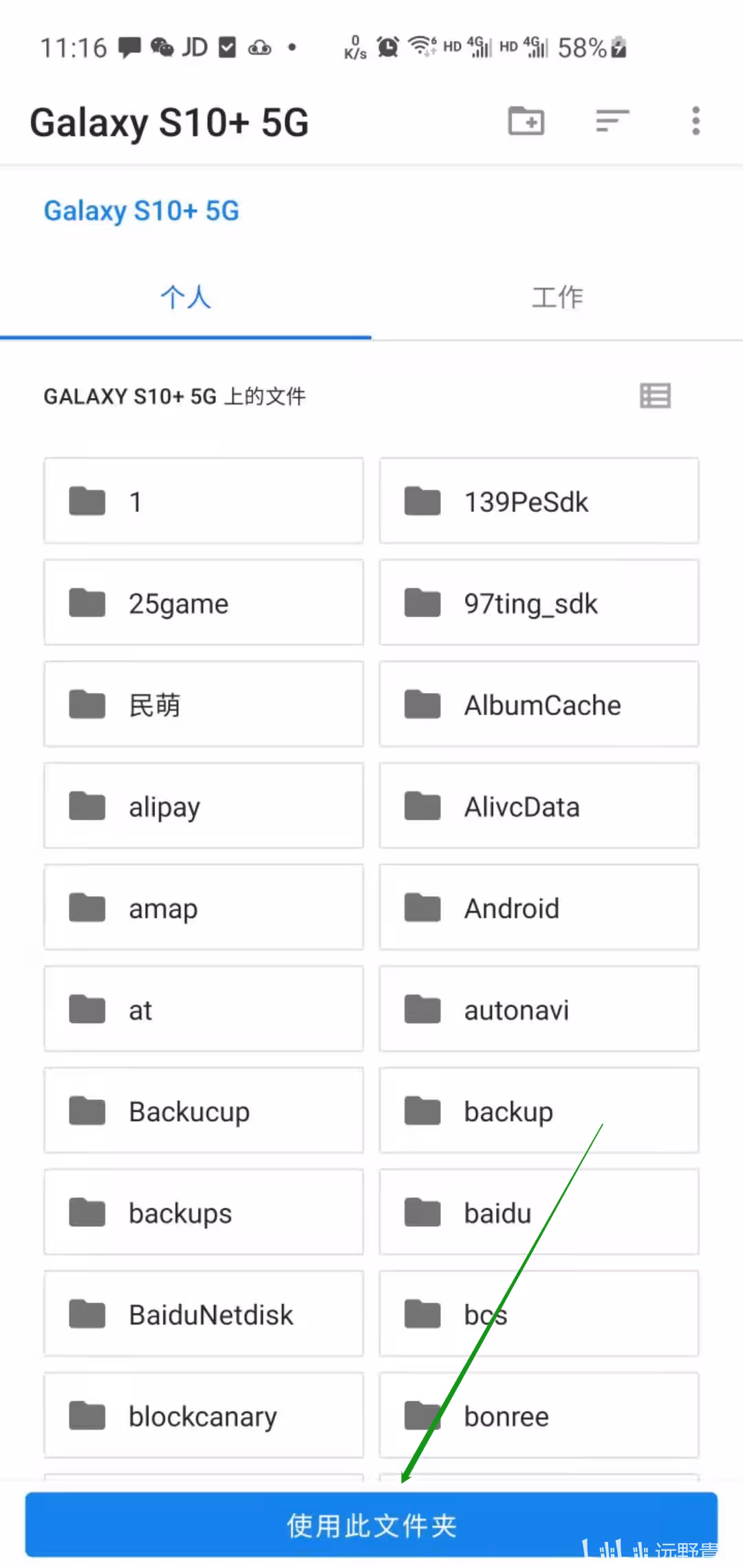Open the autonavi folder
The width and height of the screenshot is (743, 1568).
pyautogui.click(x=539, y=1010)
